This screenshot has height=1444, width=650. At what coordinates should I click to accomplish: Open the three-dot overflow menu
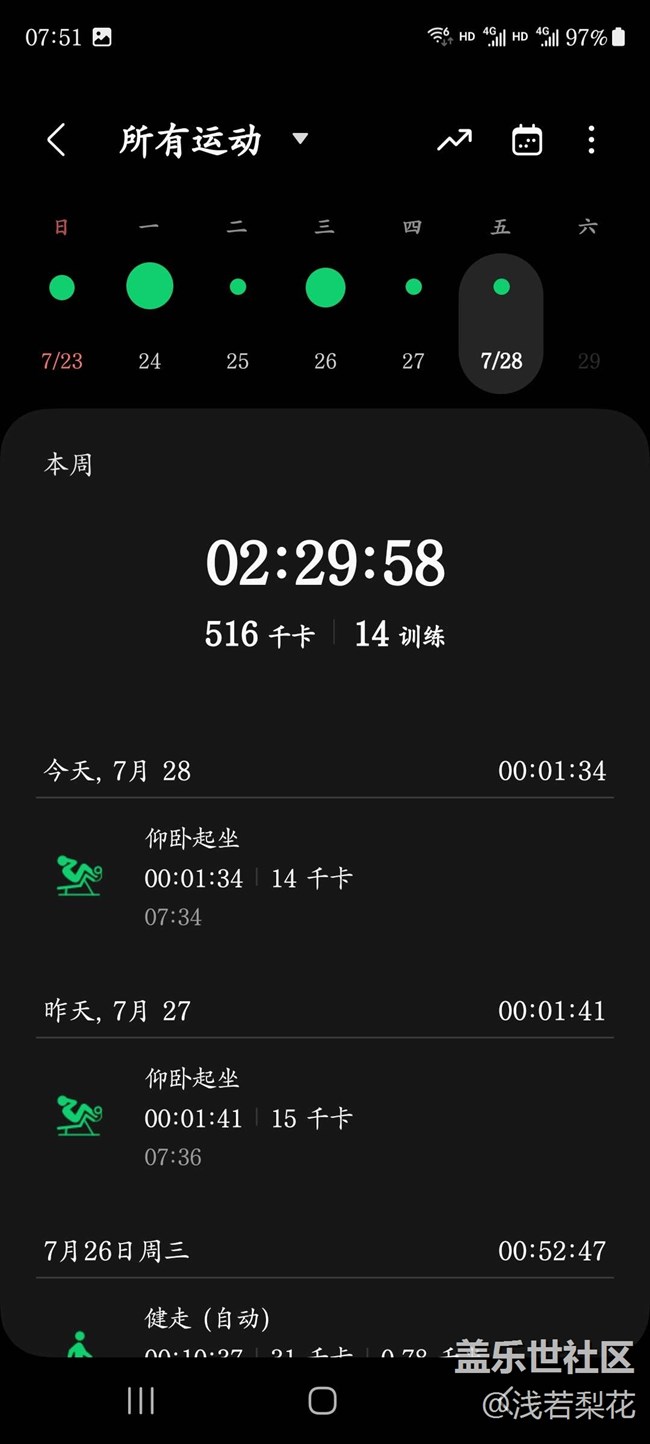591,140
